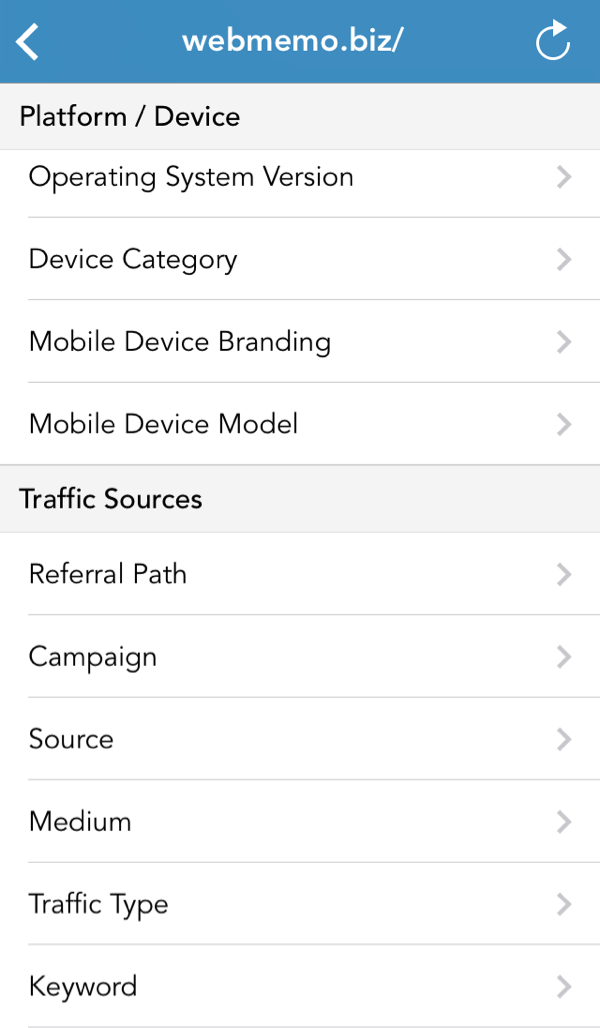Open the Keyword row
600x1028 pixels.
pos(300,987)
